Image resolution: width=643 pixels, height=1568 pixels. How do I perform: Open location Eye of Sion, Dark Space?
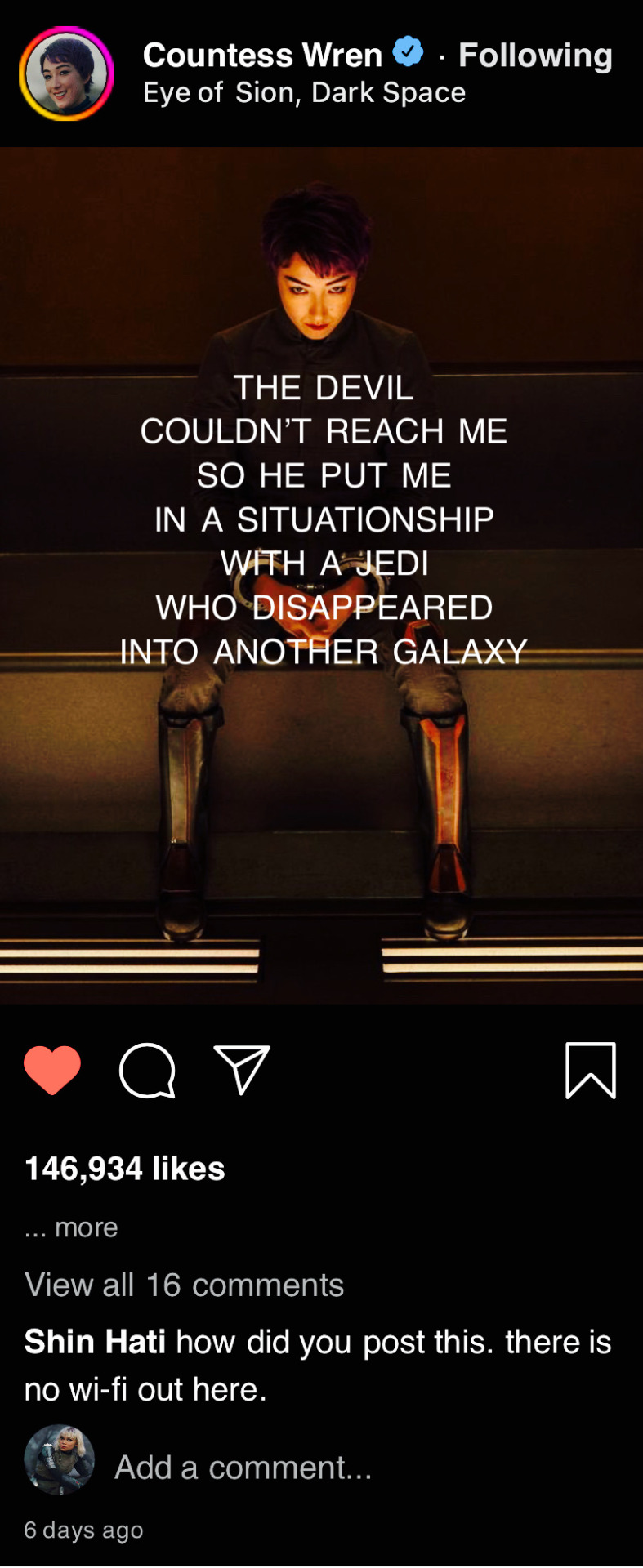304,93
